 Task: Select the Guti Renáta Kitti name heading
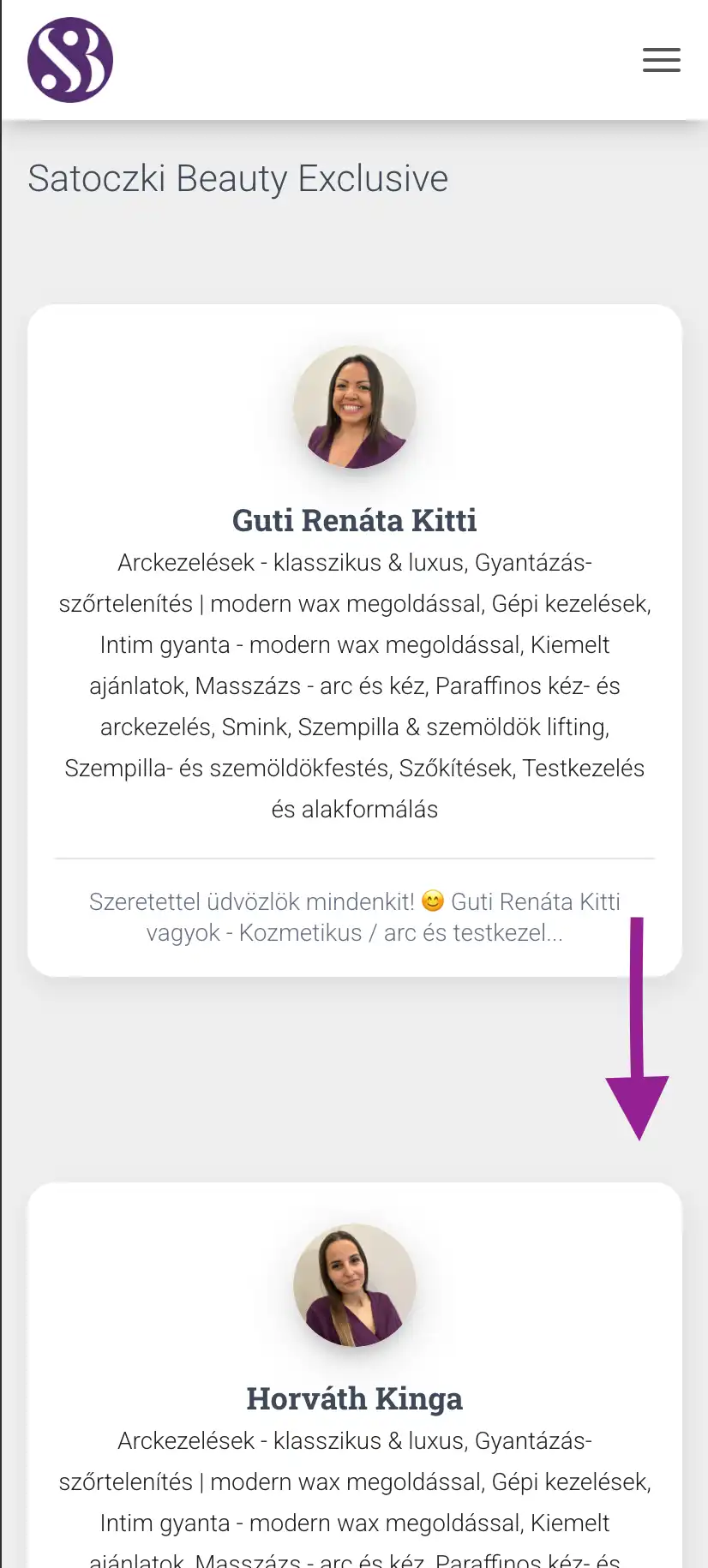pyautogui.click(x=354, y=520)
